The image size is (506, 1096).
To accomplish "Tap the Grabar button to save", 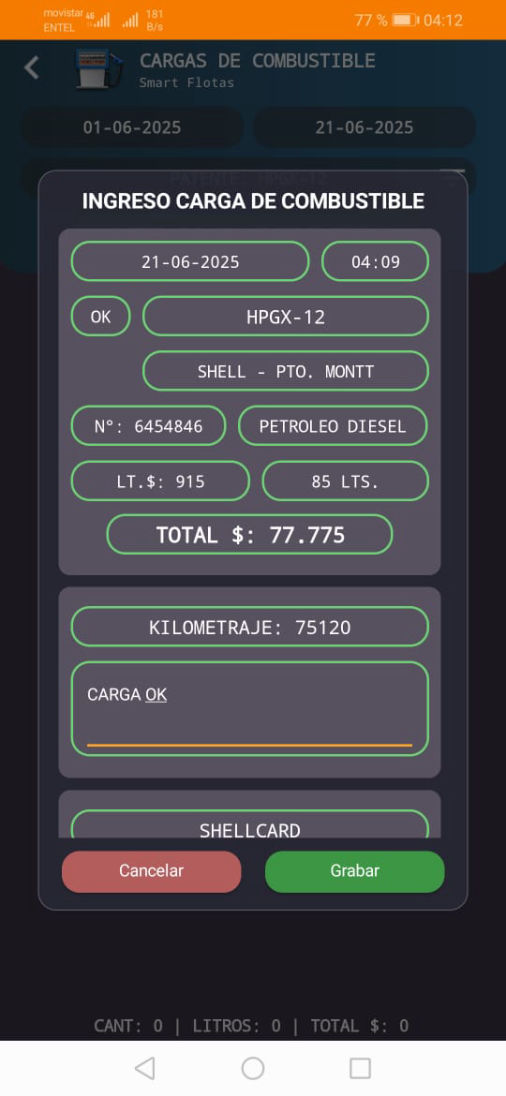I will (354, 871).
